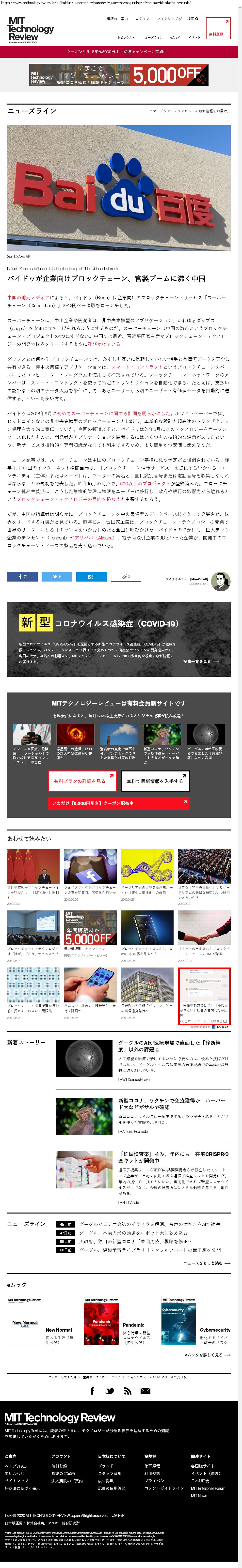Open the イベント nav item
Screen dimensions: 242x1568
pyautogui.click(x=194, y=37)
